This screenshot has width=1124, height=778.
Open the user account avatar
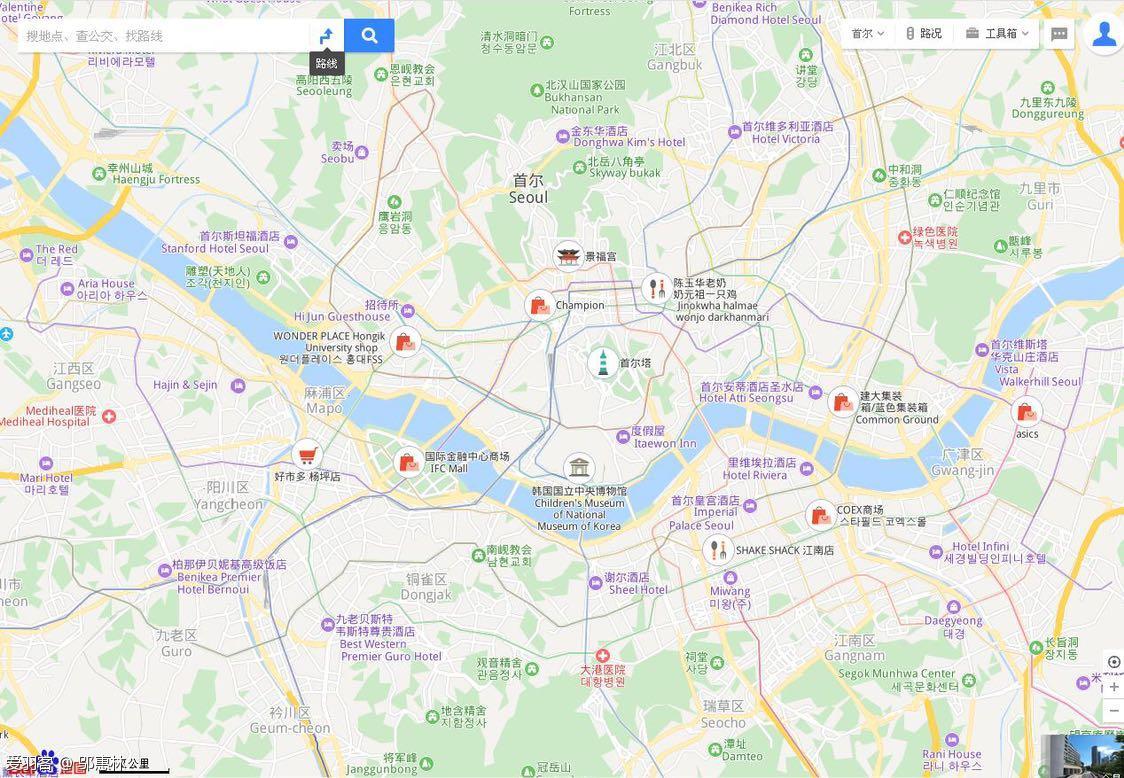(x=1104, y=34)
